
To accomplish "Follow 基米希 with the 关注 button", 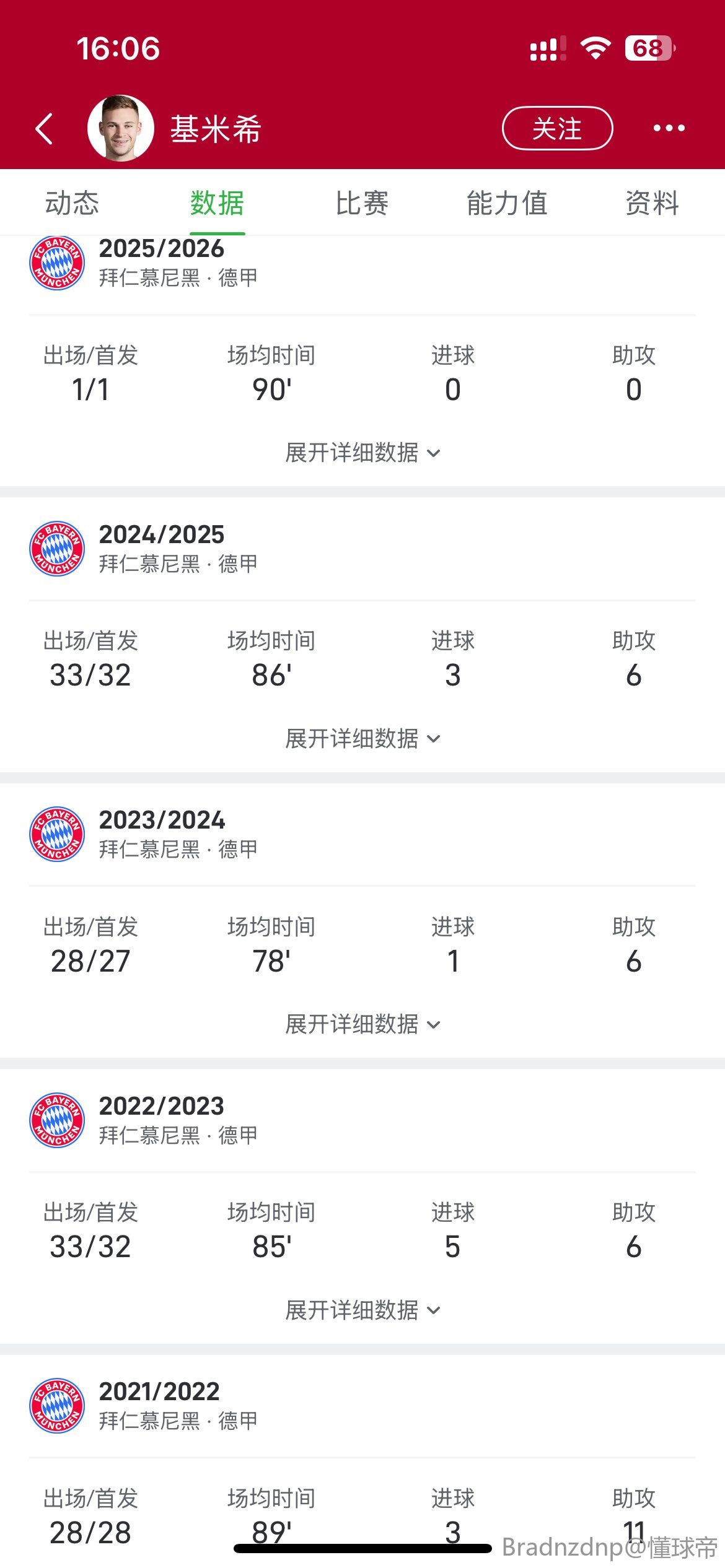I will pos(557,128).
